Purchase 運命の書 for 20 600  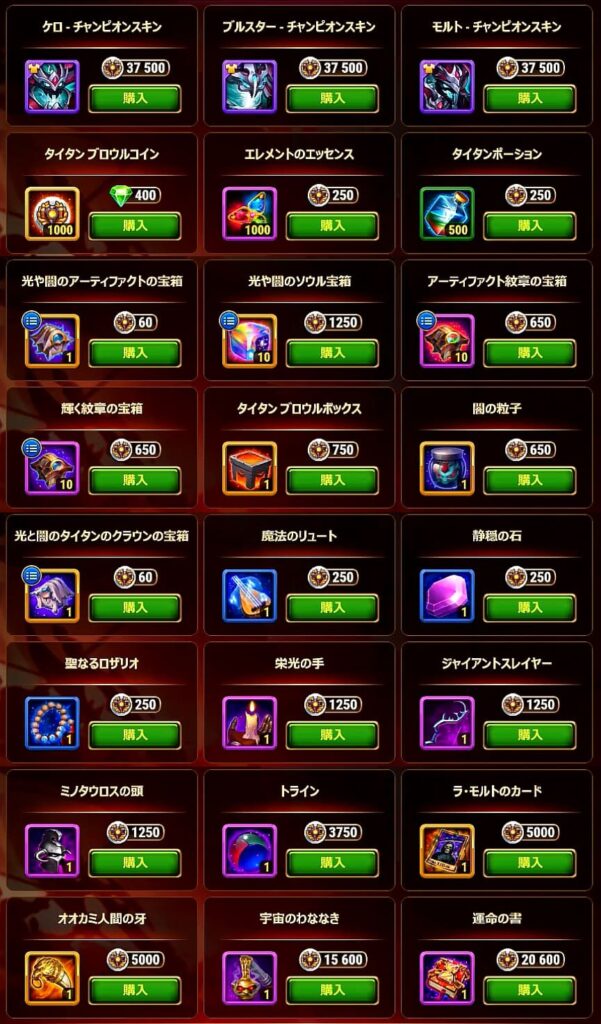pyautogui.click(x=529, y=989)
